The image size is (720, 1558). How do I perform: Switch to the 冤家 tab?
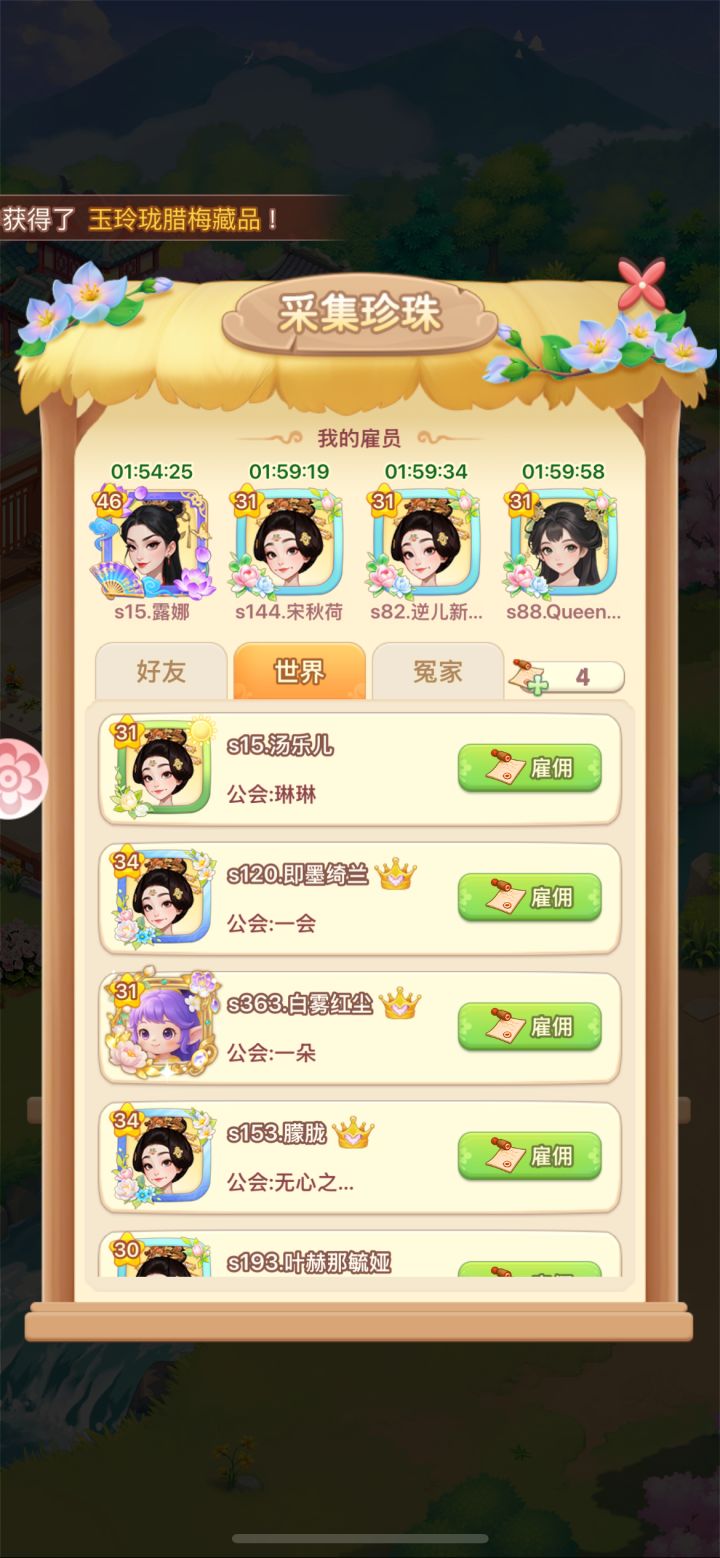[x=437, y=672]
